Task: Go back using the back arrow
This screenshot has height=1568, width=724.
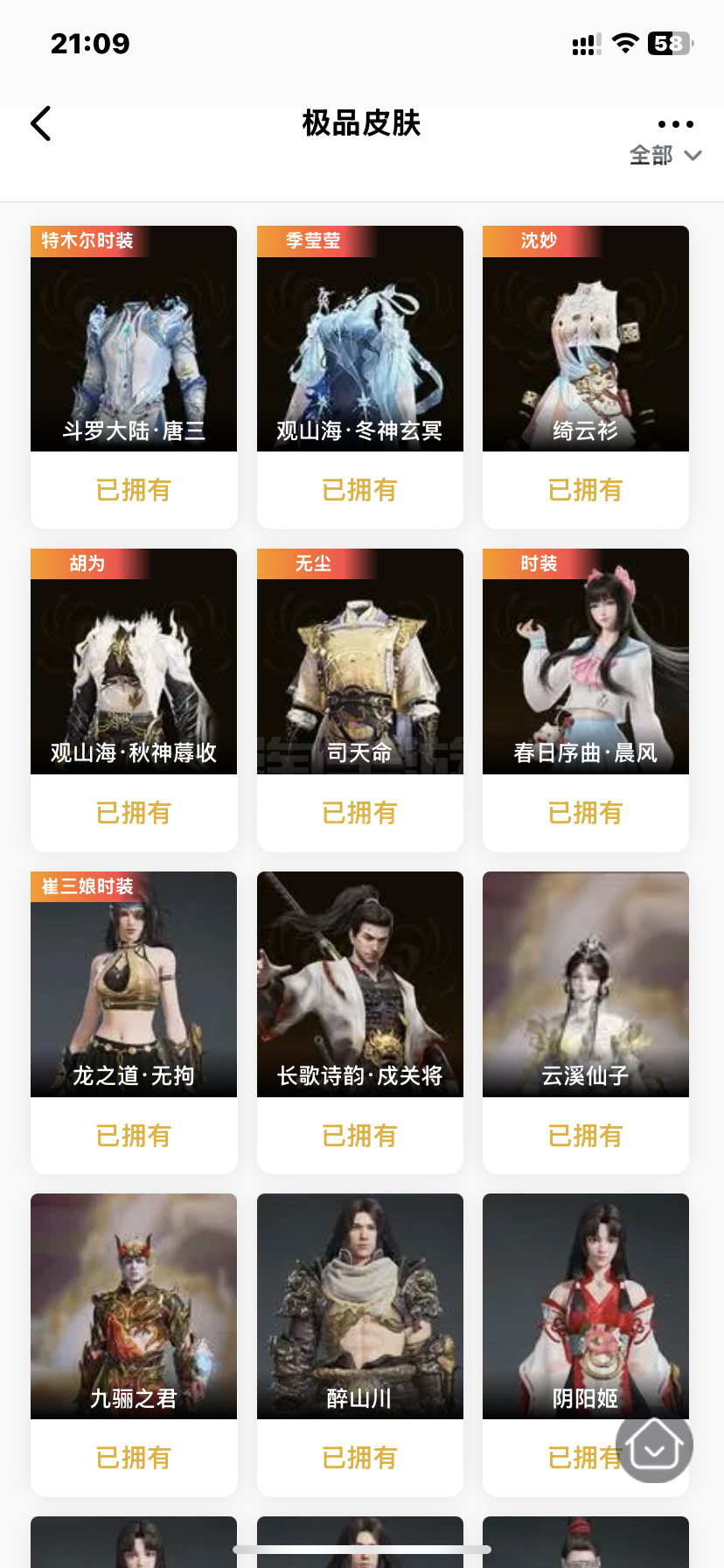Action: pyautogui.click(x=41, y=123)
